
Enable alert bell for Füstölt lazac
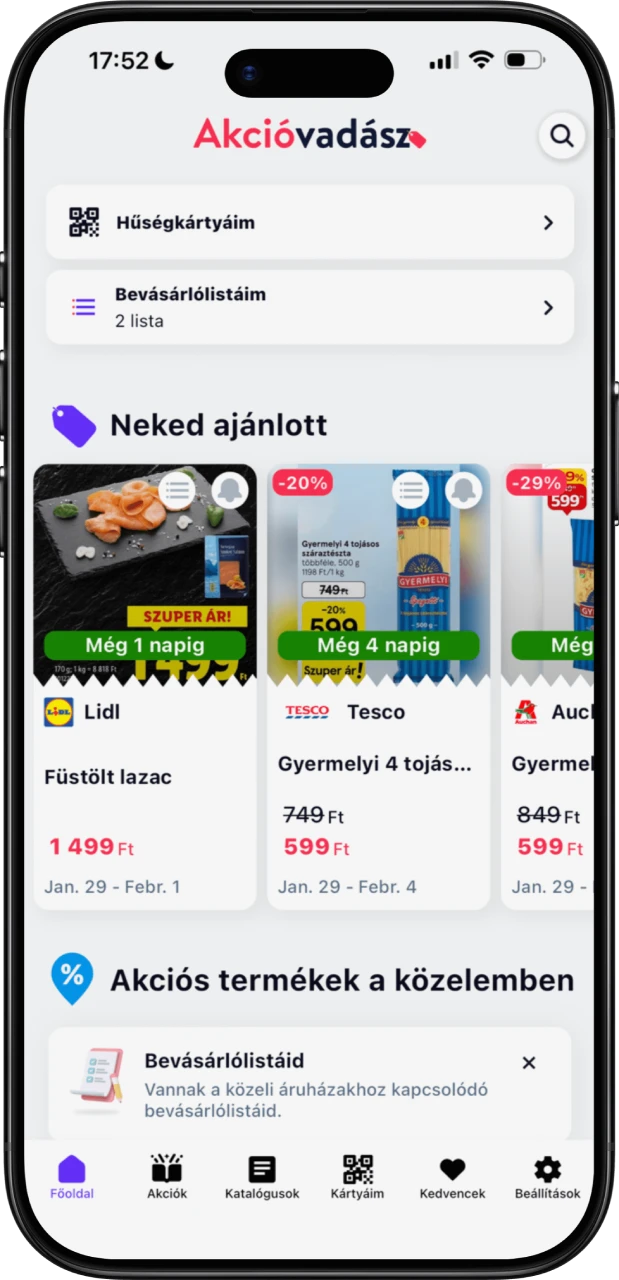(230, 490)
